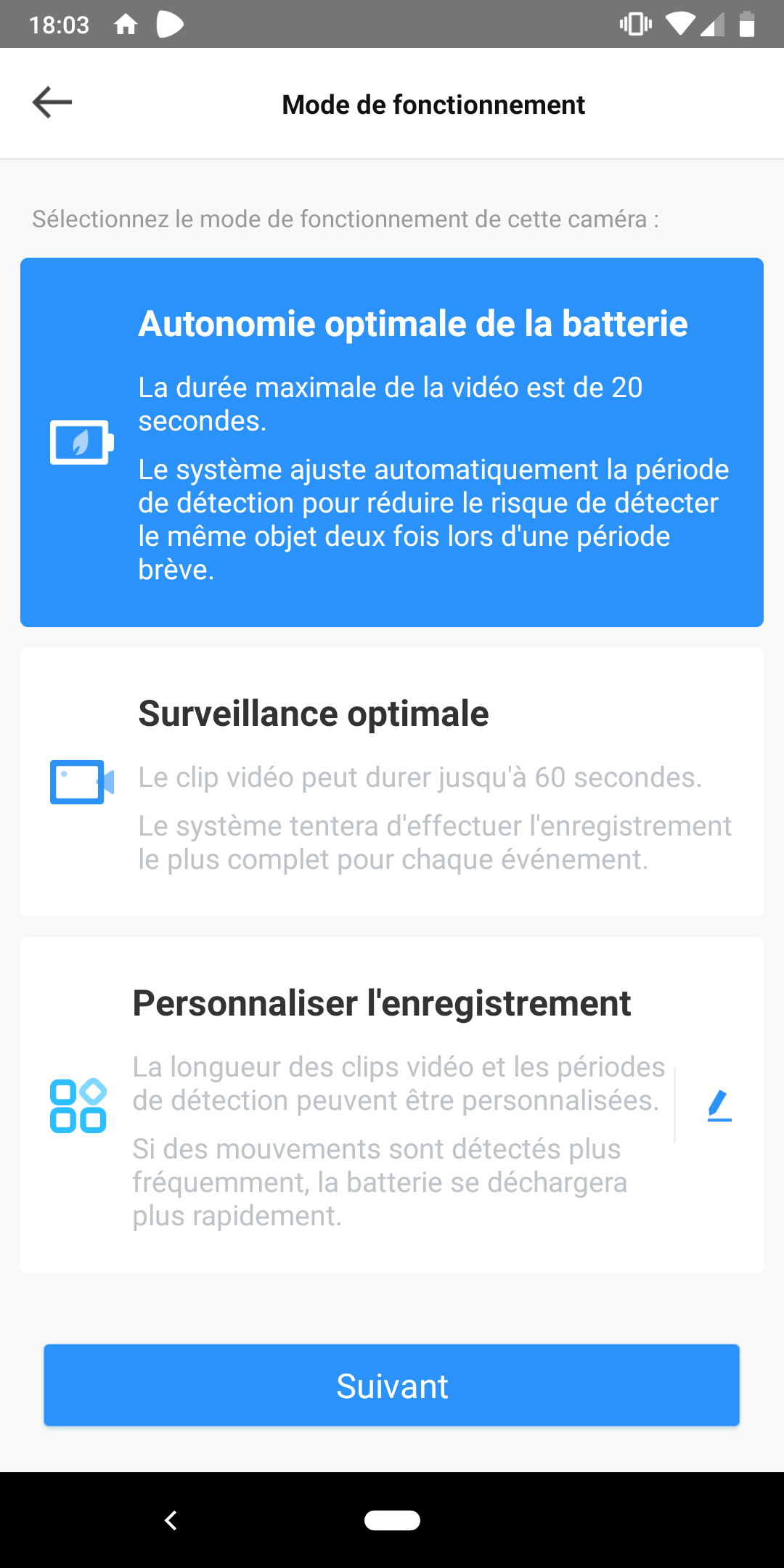Choose the Surveillance optimale mode

coord(392,782)
